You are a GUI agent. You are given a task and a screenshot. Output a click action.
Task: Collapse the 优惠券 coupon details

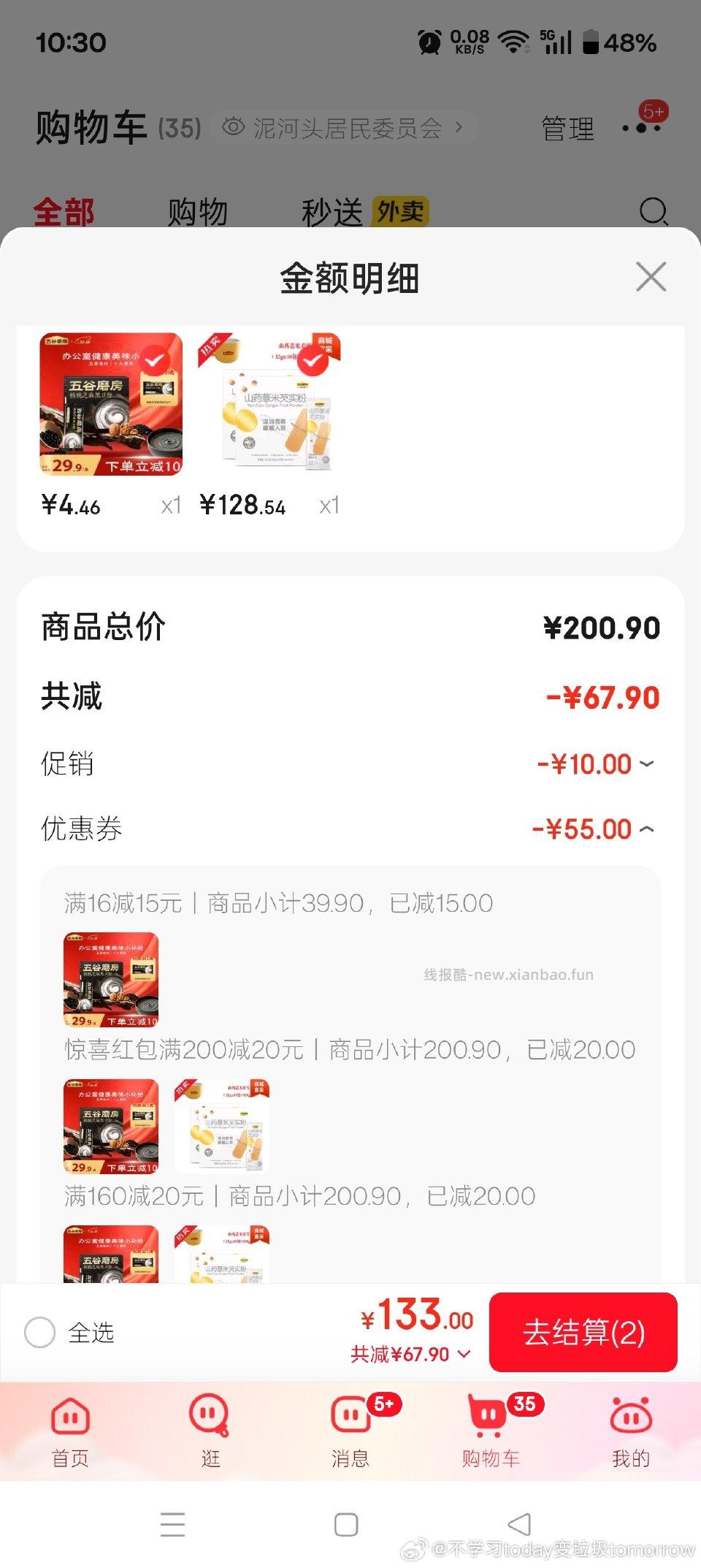[x=646, y=829]
